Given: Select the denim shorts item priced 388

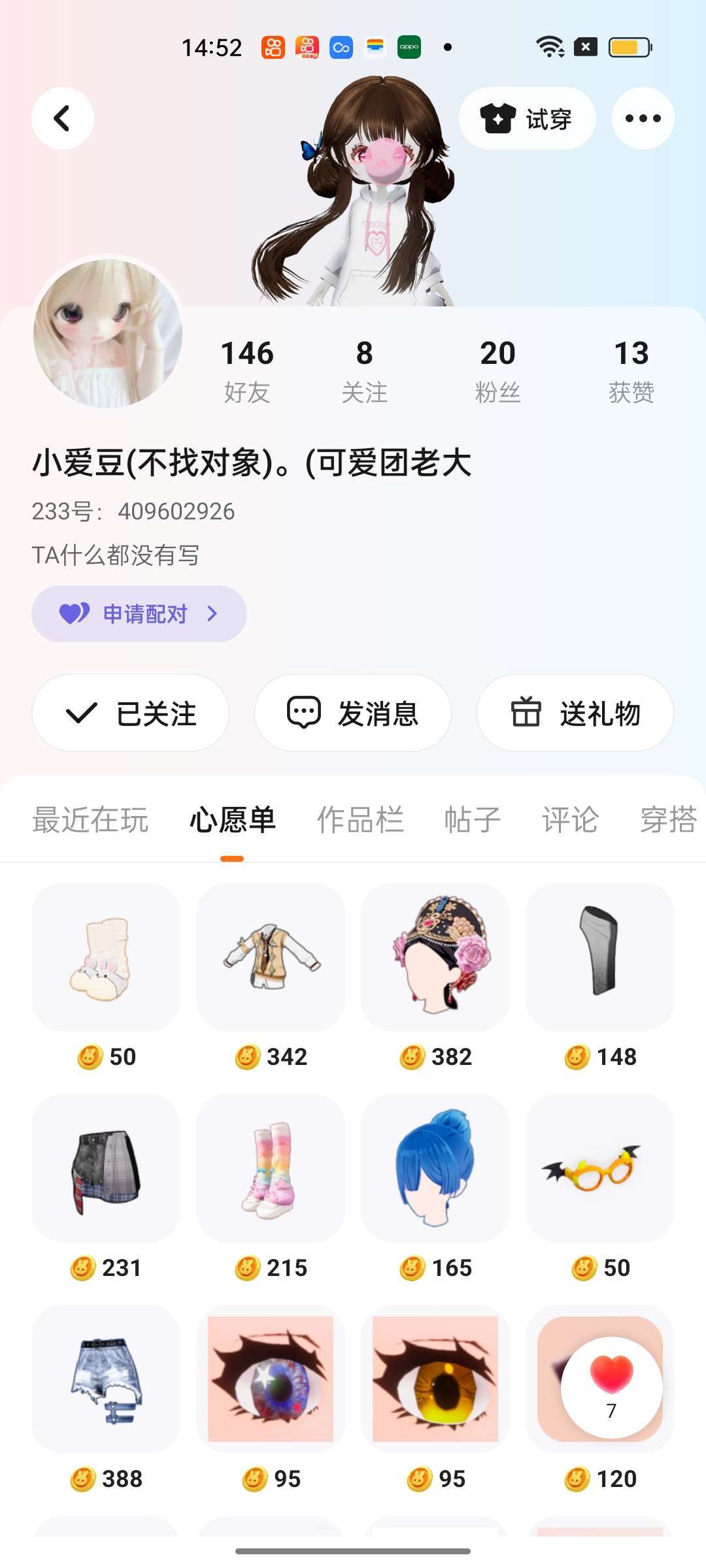Looking at the screenshot, I should point(106,1379).
